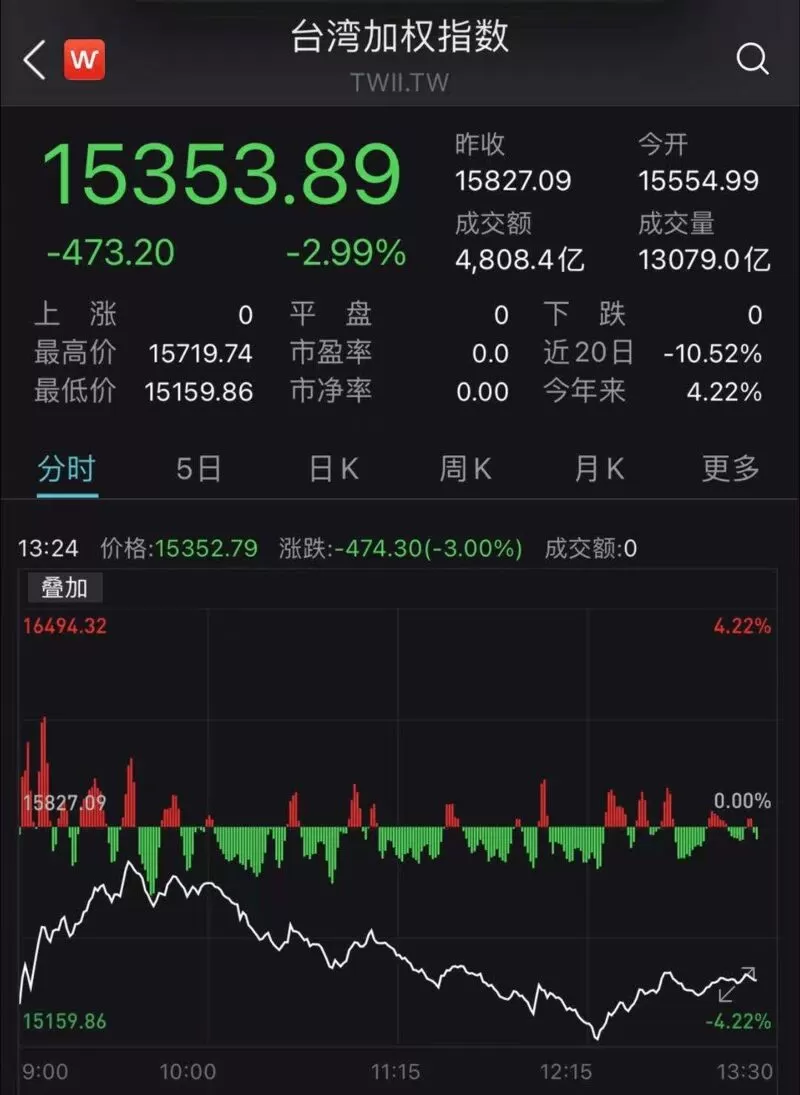Screen dimensions: 800x1095
Task: Open the 更多 chart options
Action: pyautogui.click(x=730, y=468)
